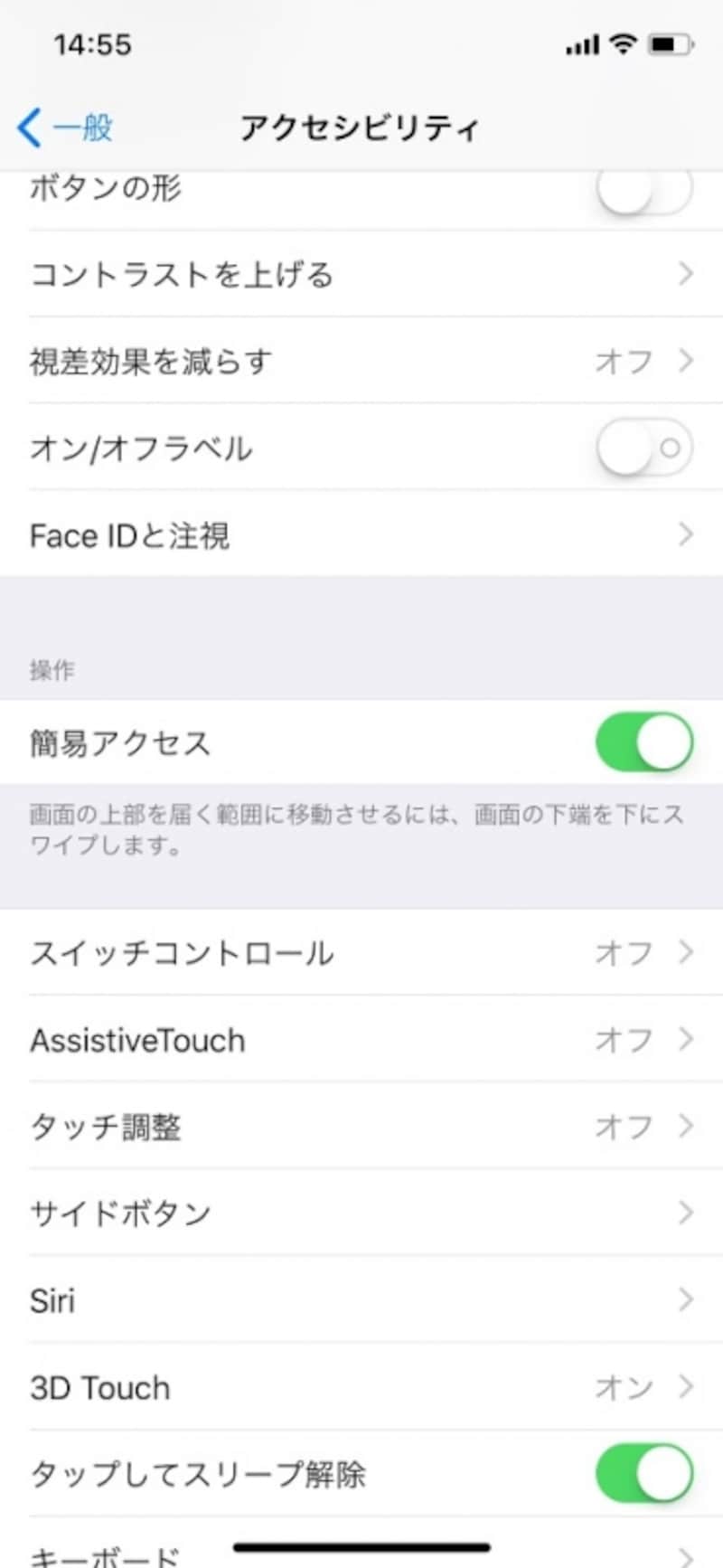Open Siri accessibility settings

pos(361,1299)
